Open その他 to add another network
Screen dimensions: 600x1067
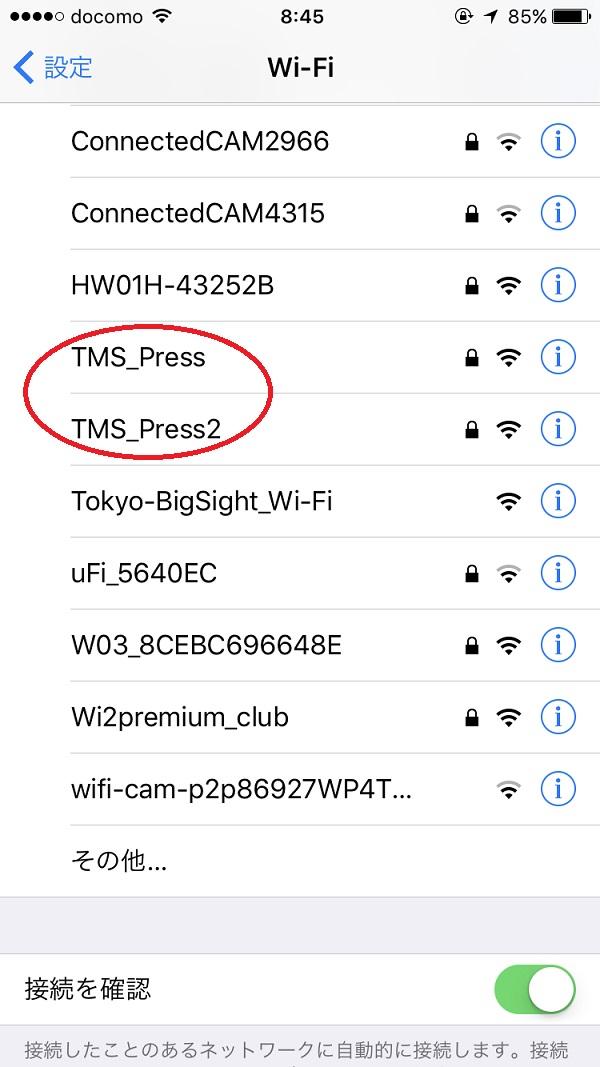click(118, 861)
